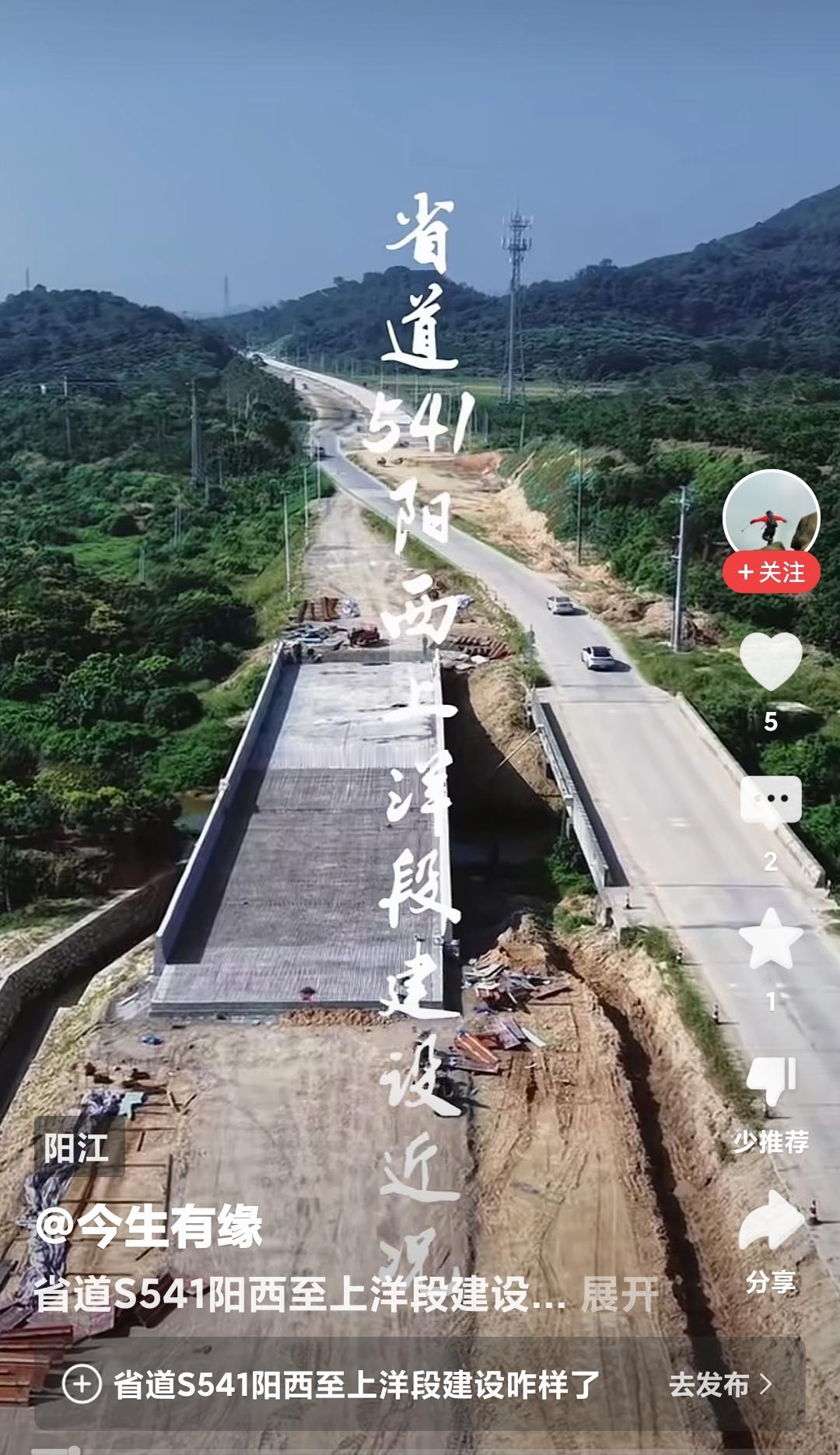Image resolution: width=840 pixels, height=1455 pixels.
Task: Open @今生有缘 username profile
Action: (149, 1229)
